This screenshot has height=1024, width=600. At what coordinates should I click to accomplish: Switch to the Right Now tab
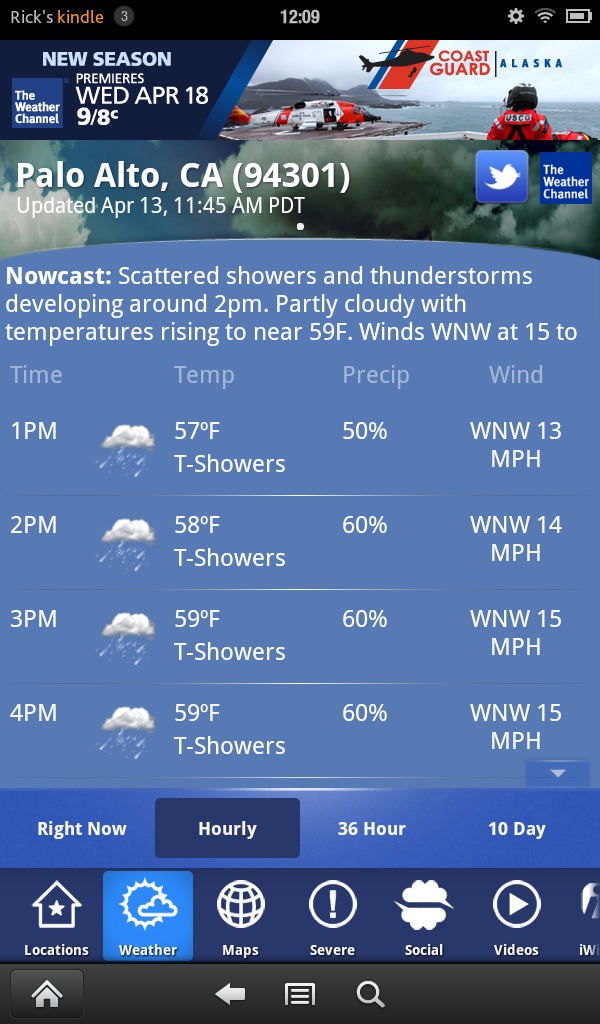[x=82, y=828]
